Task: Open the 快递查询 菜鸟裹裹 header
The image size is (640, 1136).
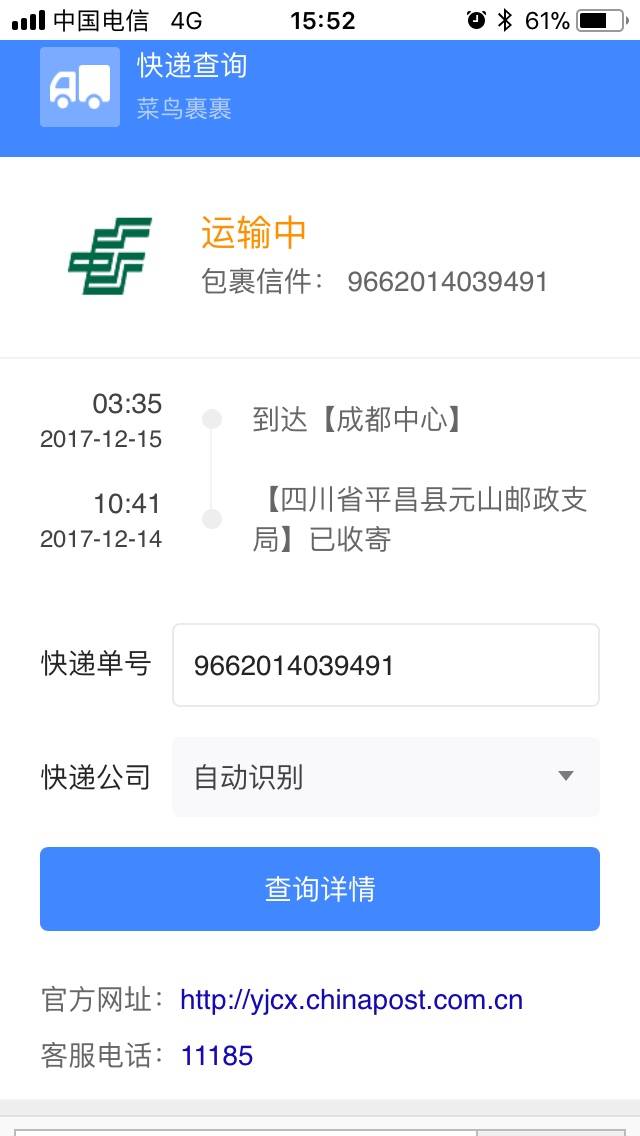Action: (320, 87)
